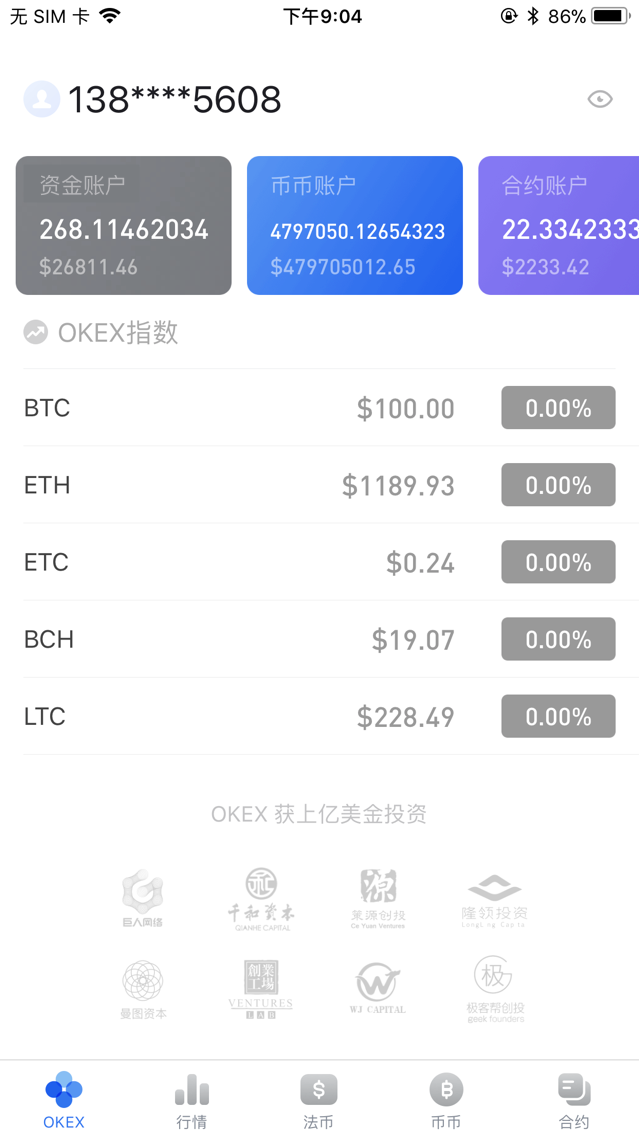Open the 资金账户 card

click(124, 225)
